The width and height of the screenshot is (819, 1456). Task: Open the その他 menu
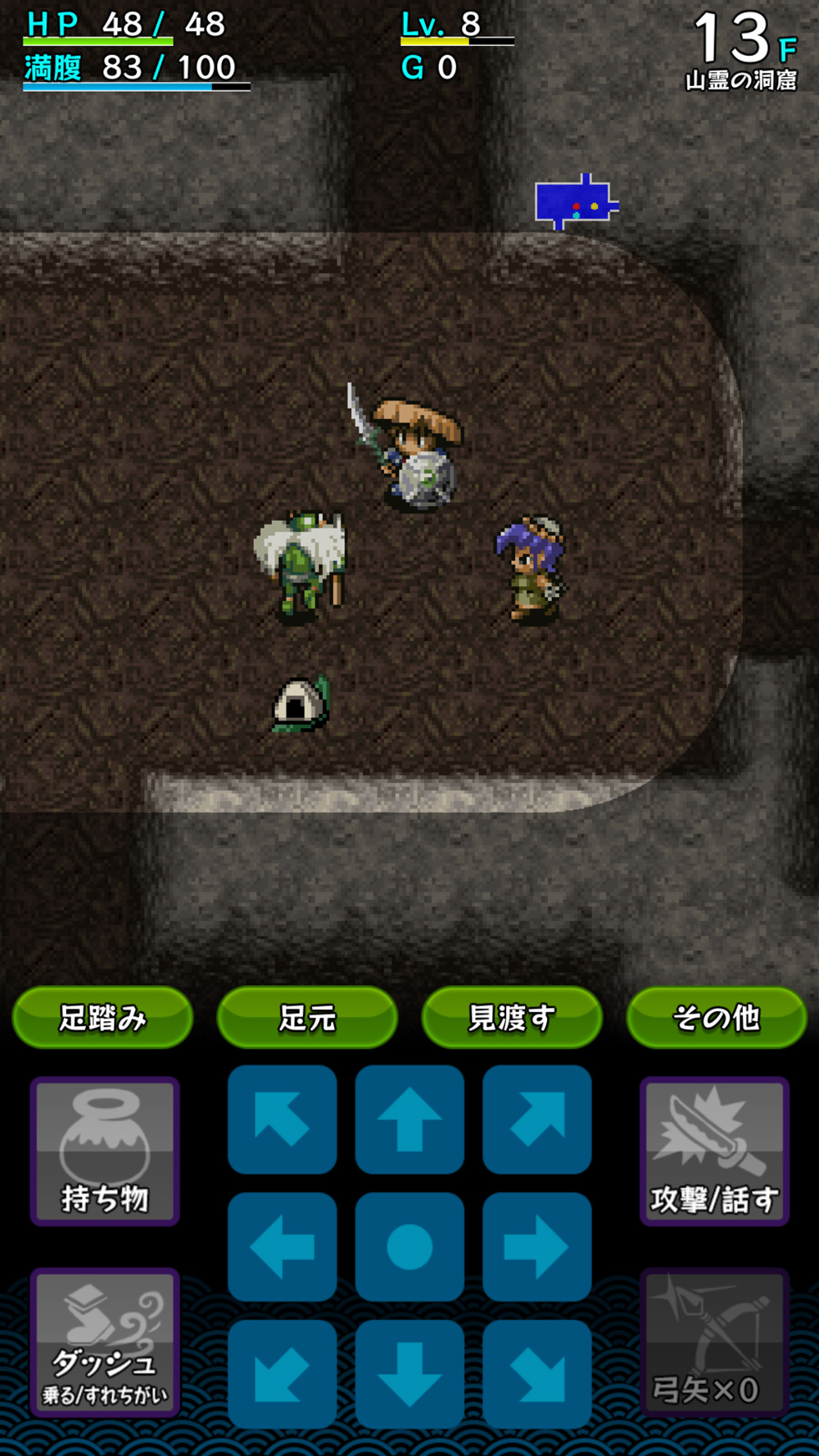pos(717,1017)
